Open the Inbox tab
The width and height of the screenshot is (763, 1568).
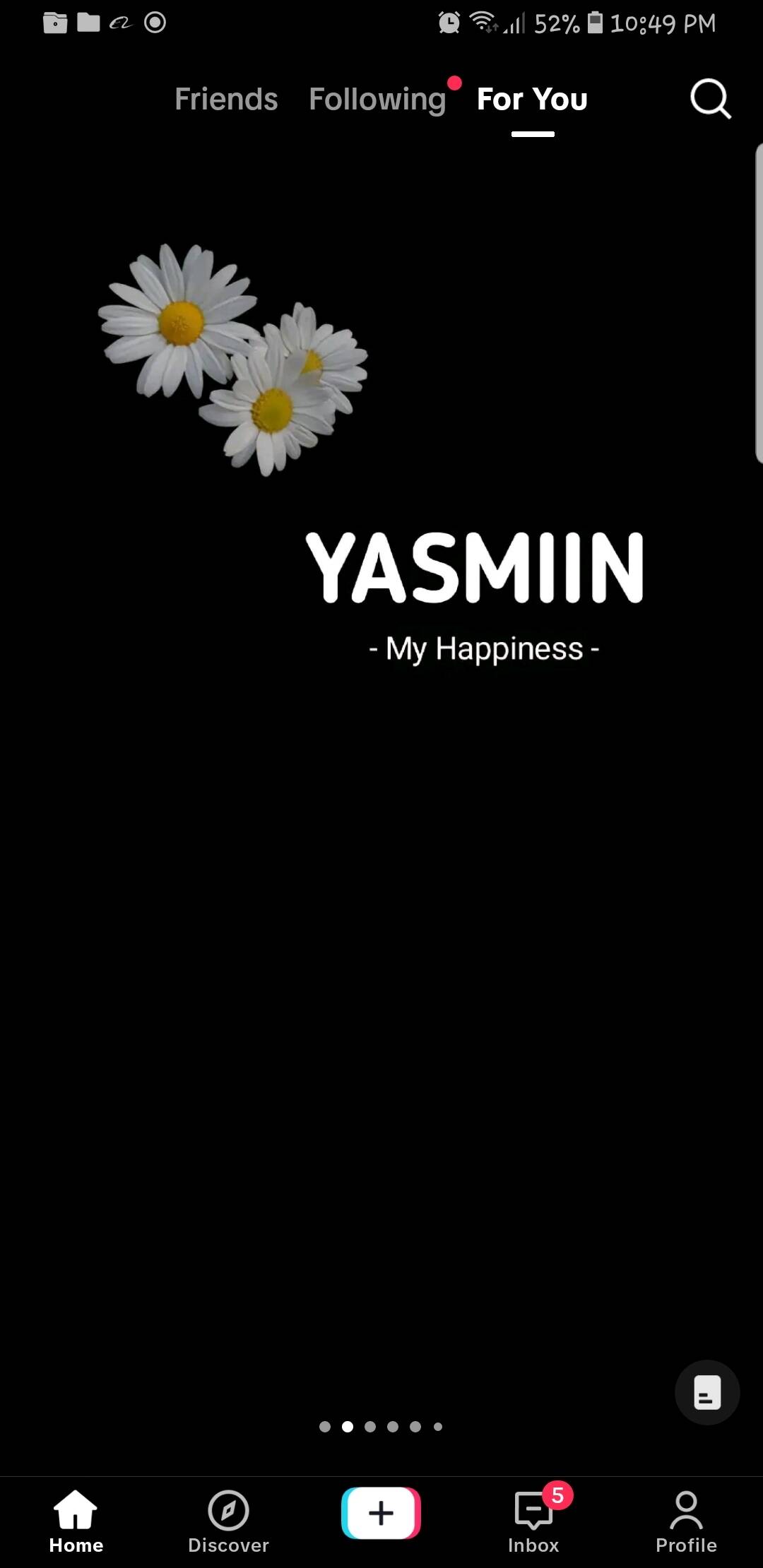point(533,1521)
